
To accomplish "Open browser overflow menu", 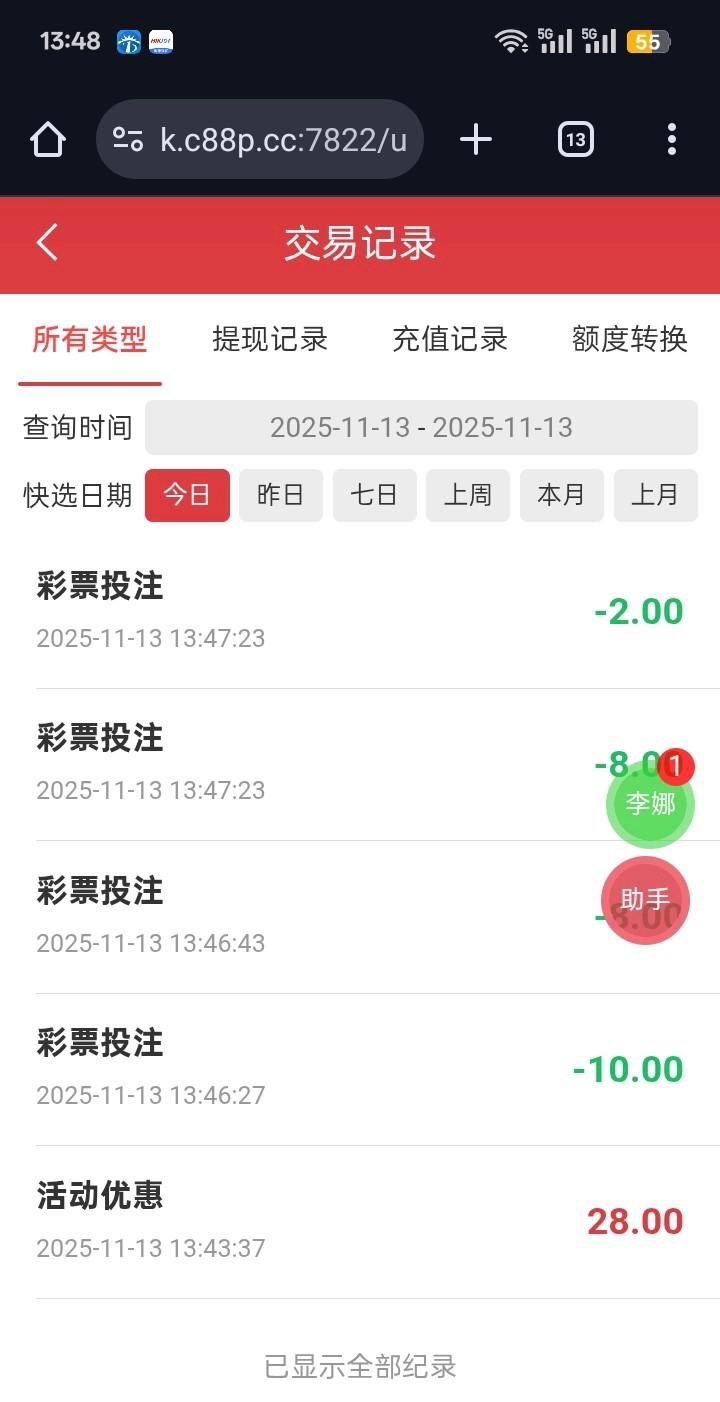I will (671, 140).
